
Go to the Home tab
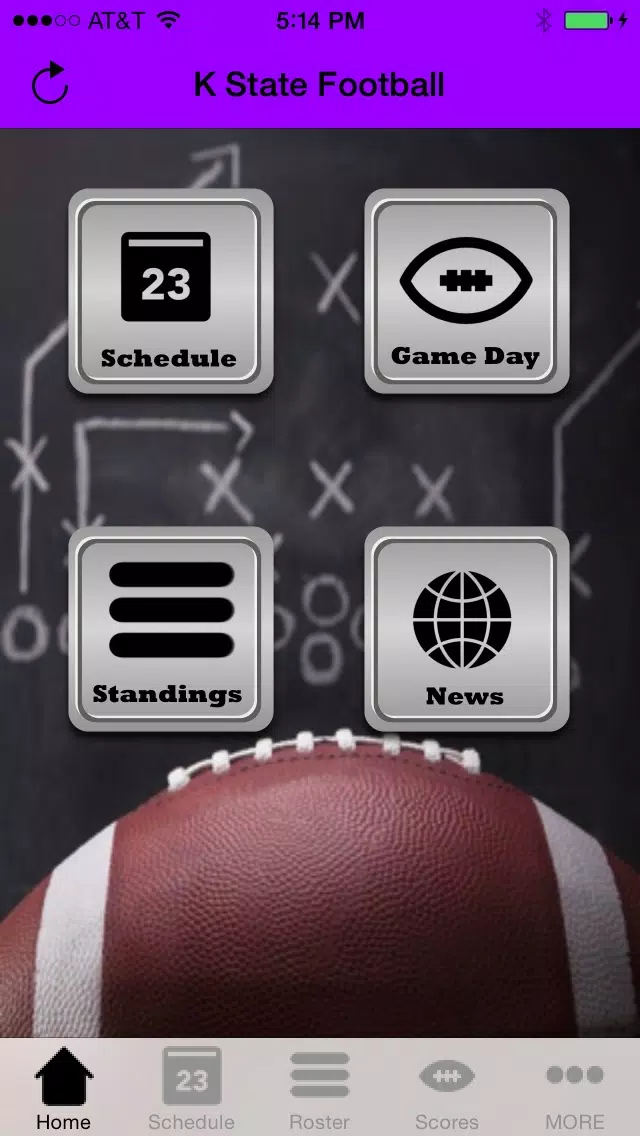(x=64, y=1089)
